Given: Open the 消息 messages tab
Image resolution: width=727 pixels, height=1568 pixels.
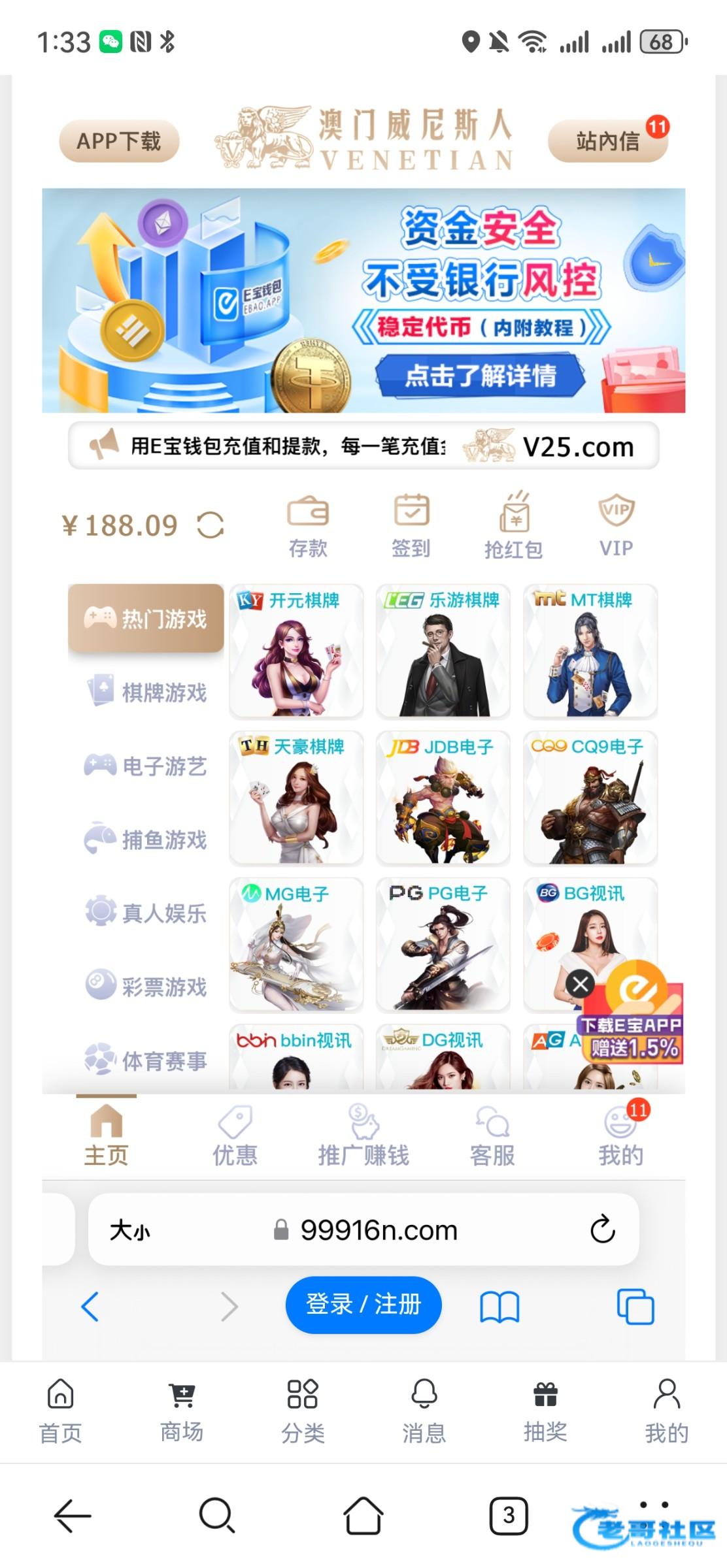Looking at the screenshot, I should pos(424,1410).
